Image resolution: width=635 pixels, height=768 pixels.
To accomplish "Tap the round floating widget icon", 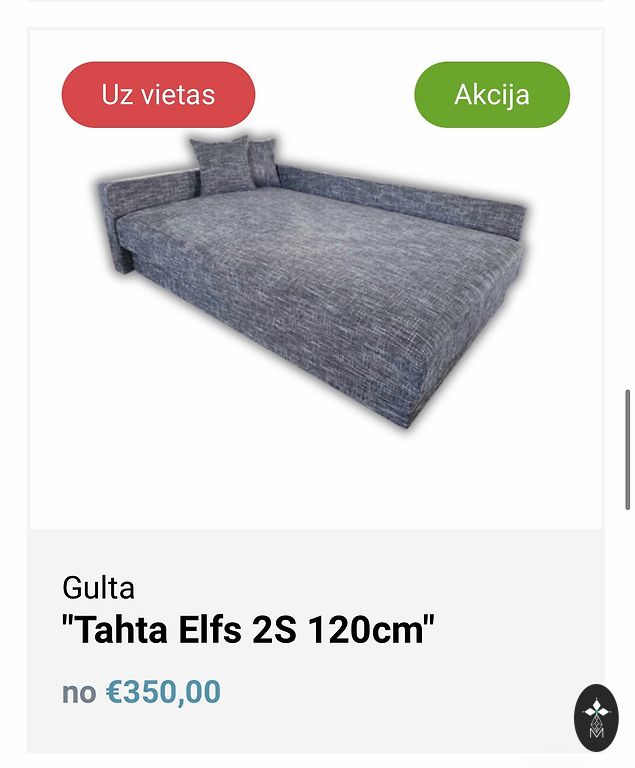I will (x=596, y=717).
